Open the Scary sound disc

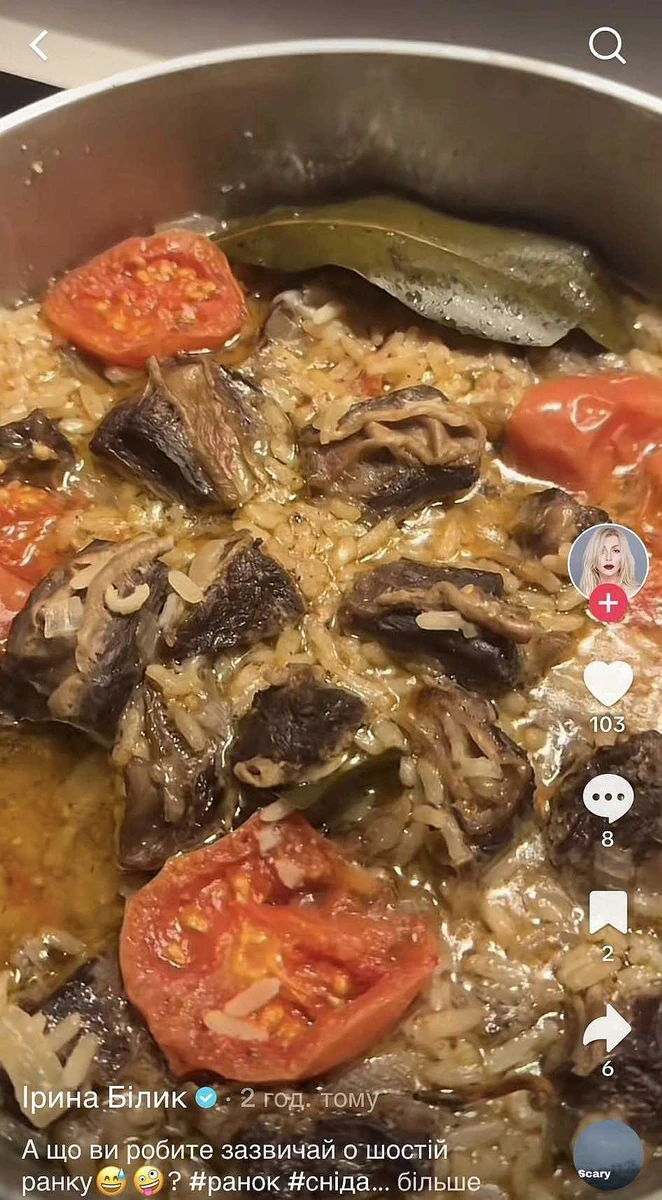608,1155
